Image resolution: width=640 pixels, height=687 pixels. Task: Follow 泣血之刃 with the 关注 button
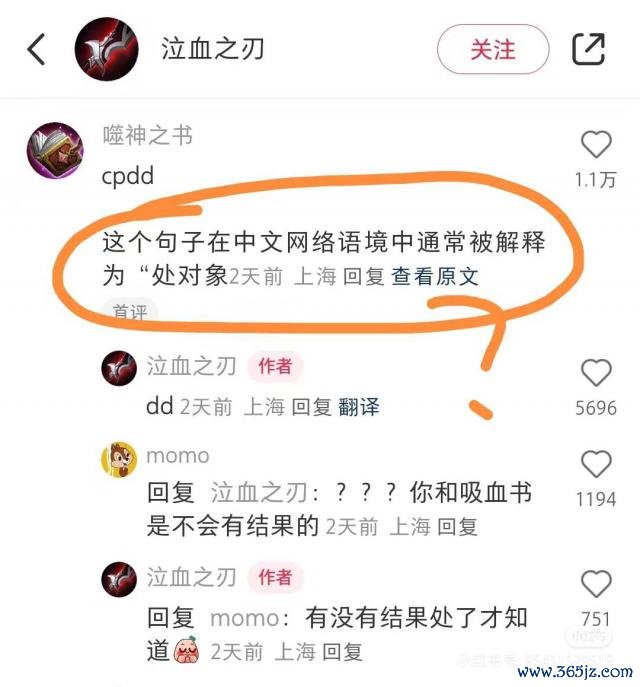pos(493,49)
